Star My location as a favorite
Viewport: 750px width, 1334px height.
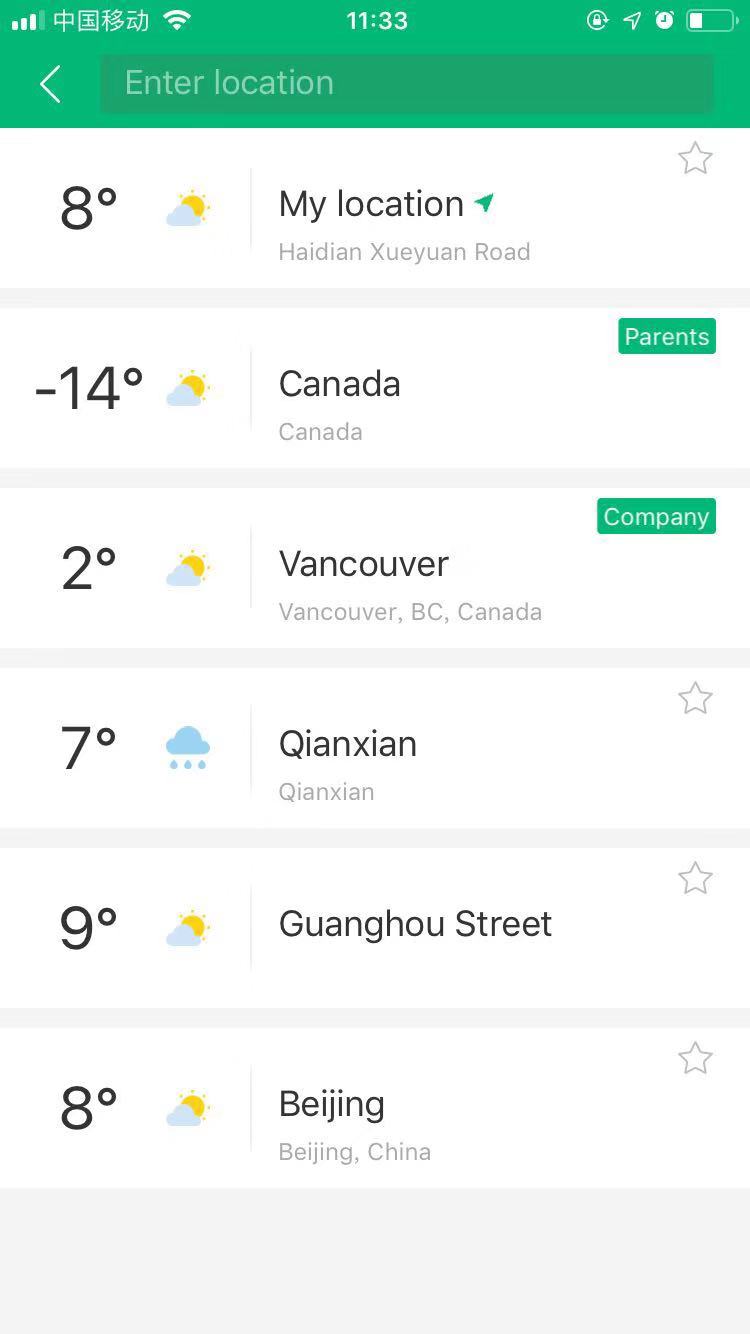[695, 158]
